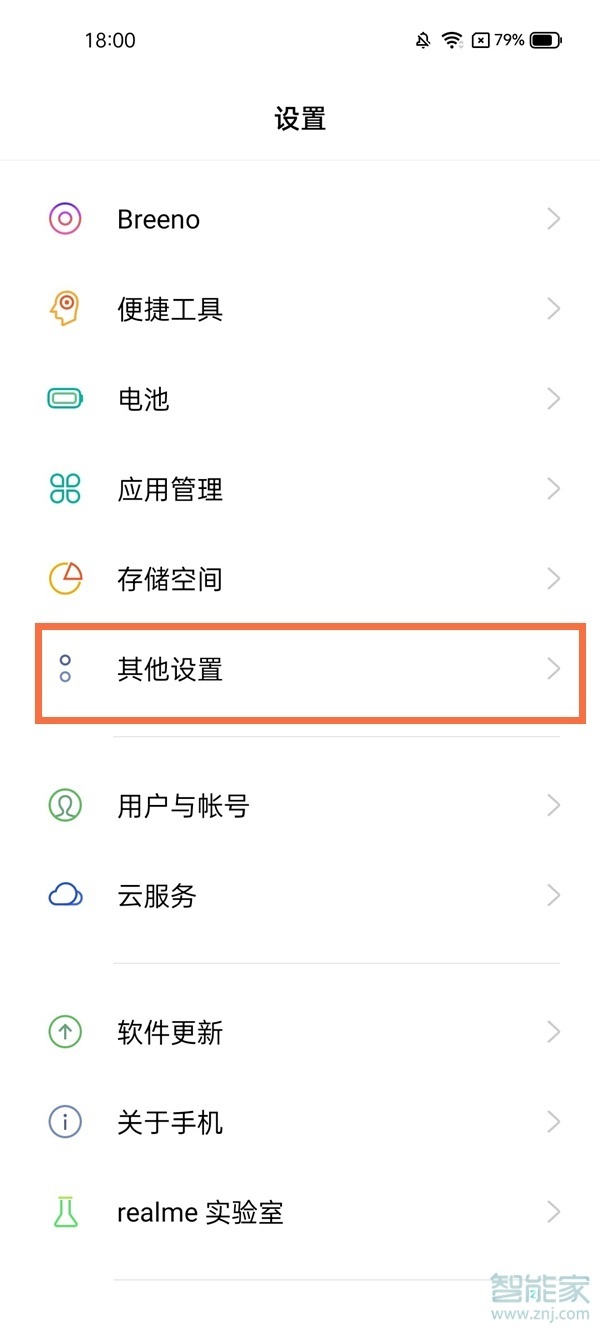Open 便捷工具 settings
Image resolution: width=600 pixels, height=1333 pixels.
(x=300, y=309)
